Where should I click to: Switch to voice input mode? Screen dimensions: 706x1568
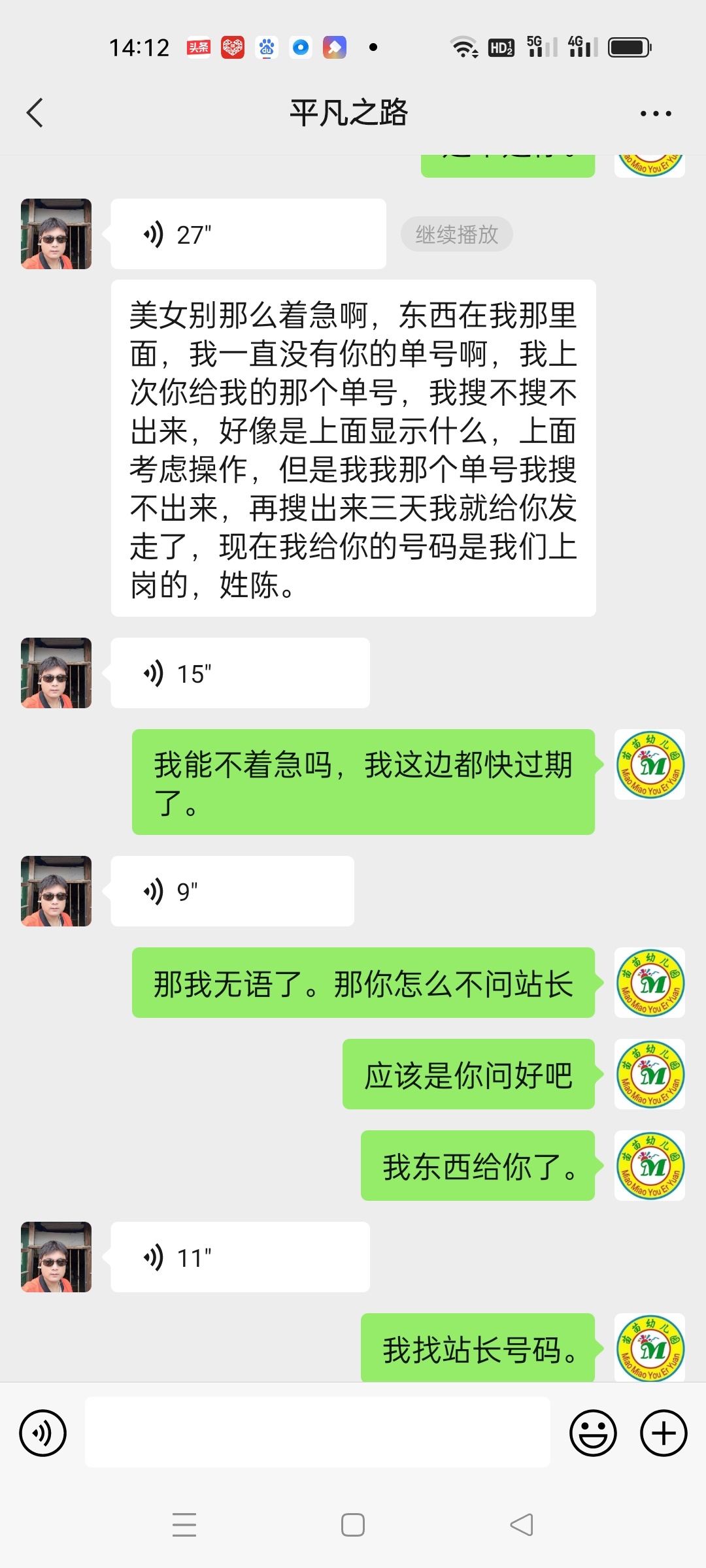click(x=43, y=1433)
